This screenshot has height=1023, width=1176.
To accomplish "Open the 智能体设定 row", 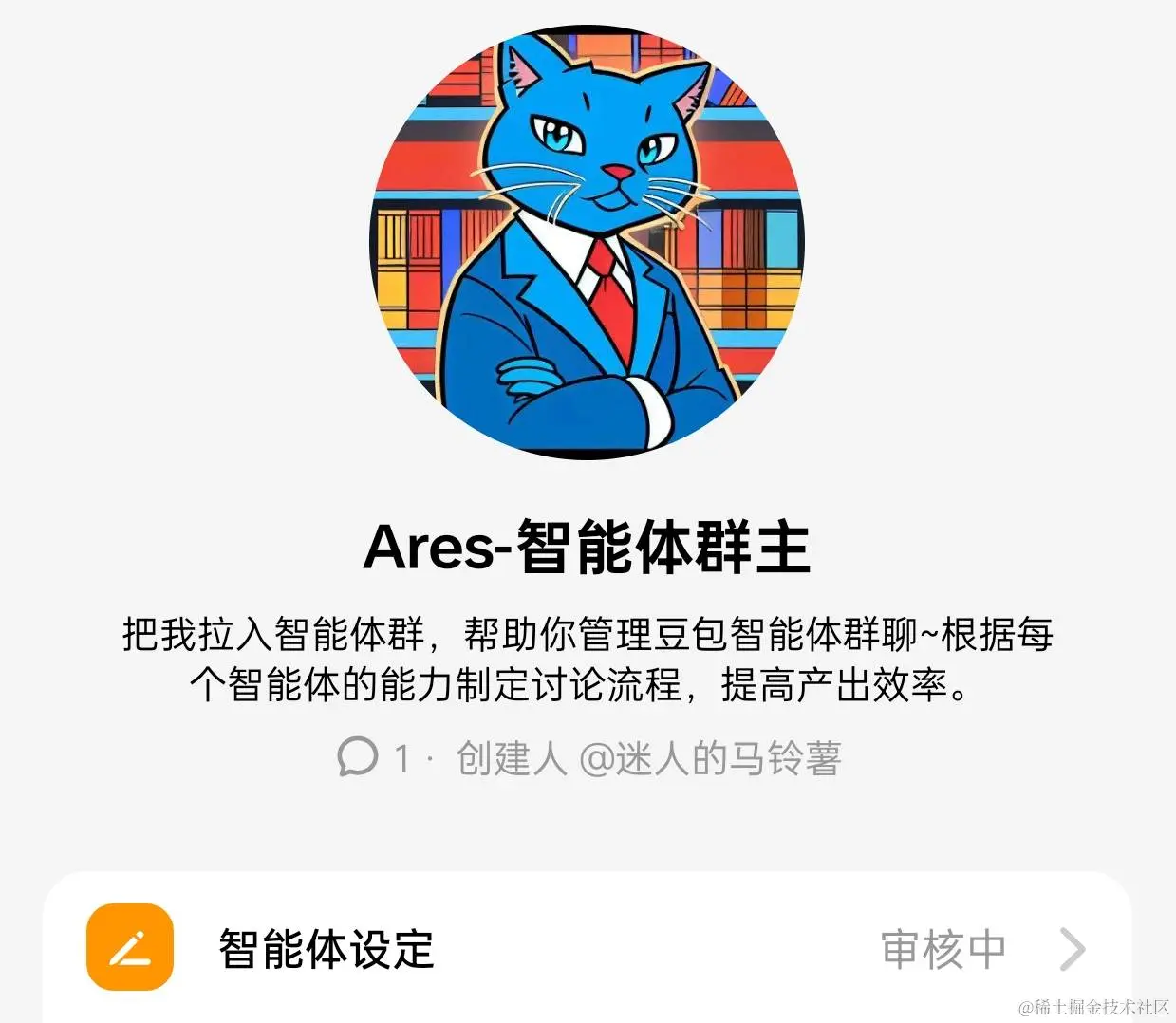I will click(x=587, y=948).
